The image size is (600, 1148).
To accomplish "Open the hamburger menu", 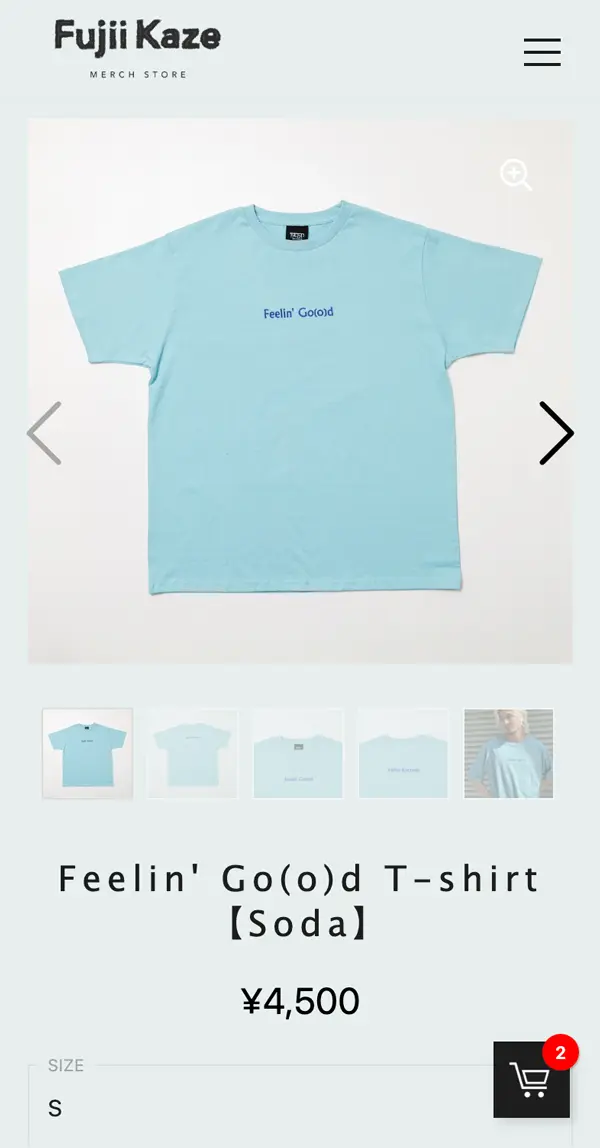I will [541, 52].
